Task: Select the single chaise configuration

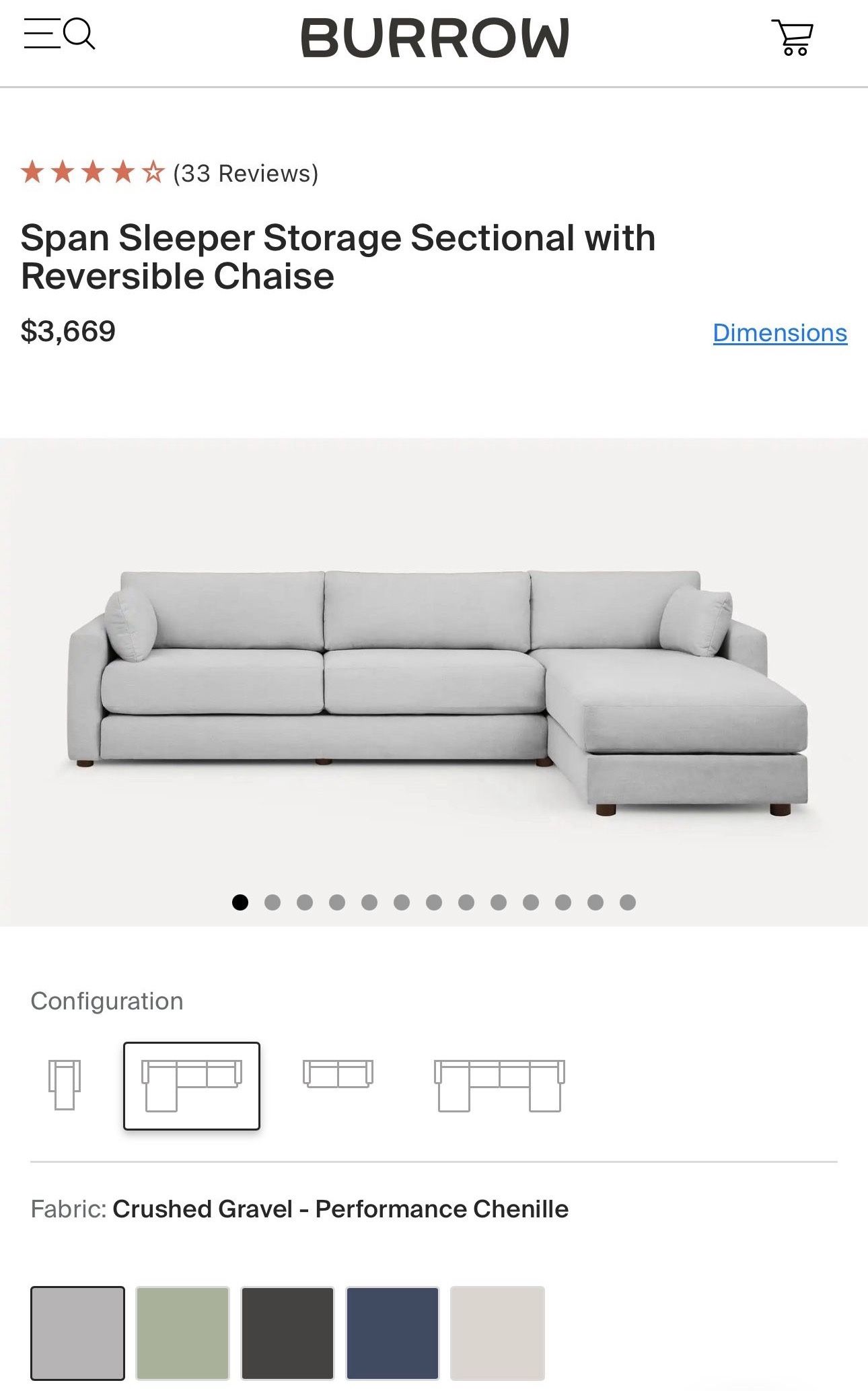Action: [x=65, y=1085]
